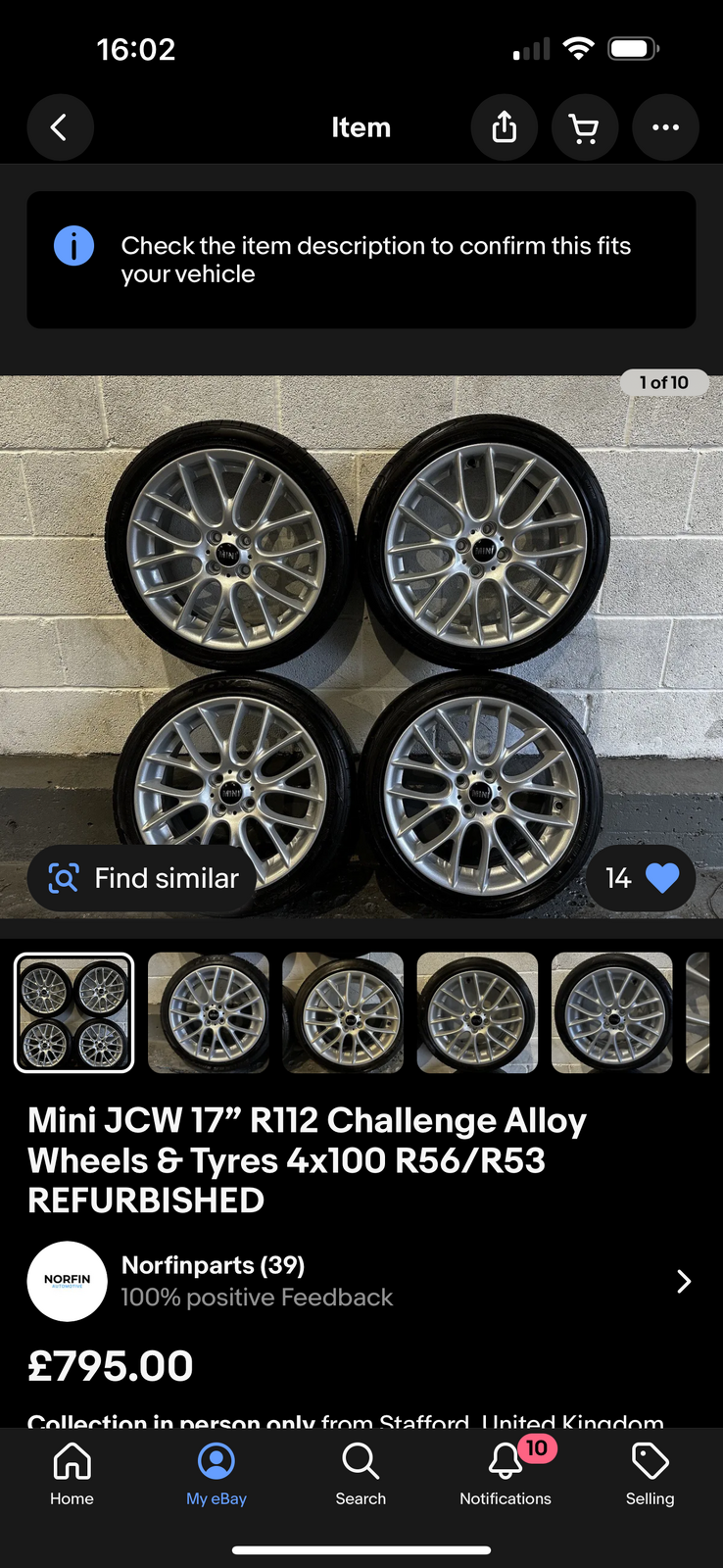
Task: Select the second thumbnail in the gallery
Action: click(x=209, y=1012)
